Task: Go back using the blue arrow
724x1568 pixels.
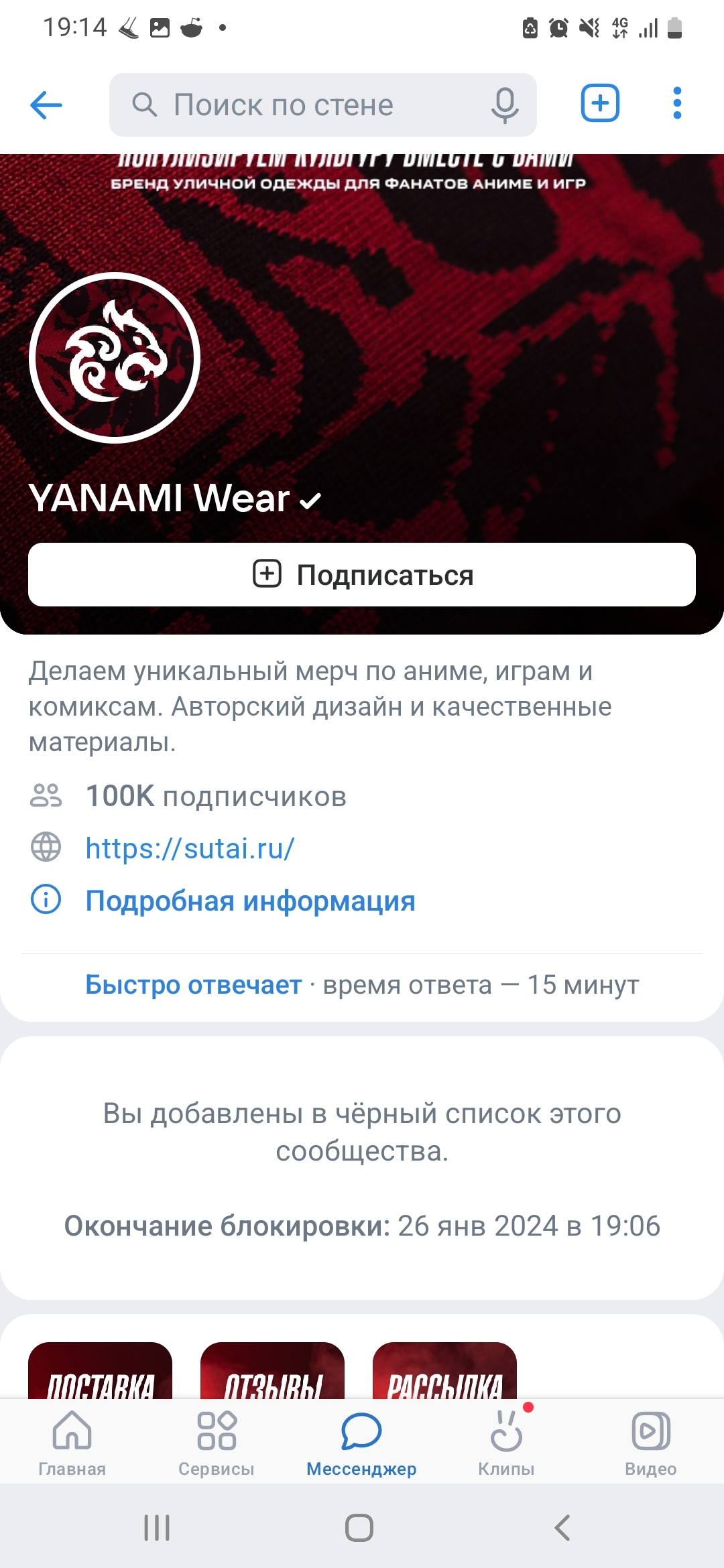Action: pos(46,105)
